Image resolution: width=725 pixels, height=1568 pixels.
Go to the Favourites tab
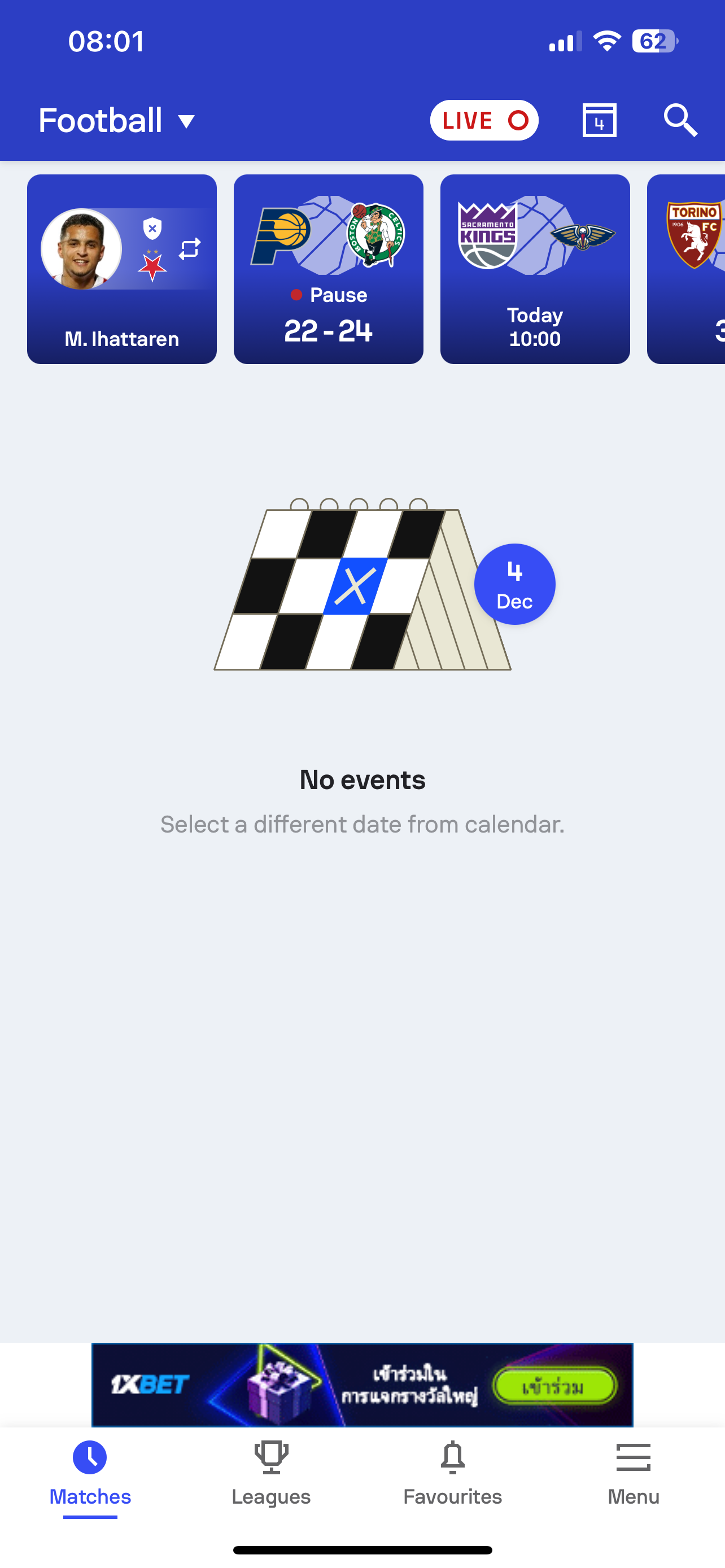click(452, 1473)
